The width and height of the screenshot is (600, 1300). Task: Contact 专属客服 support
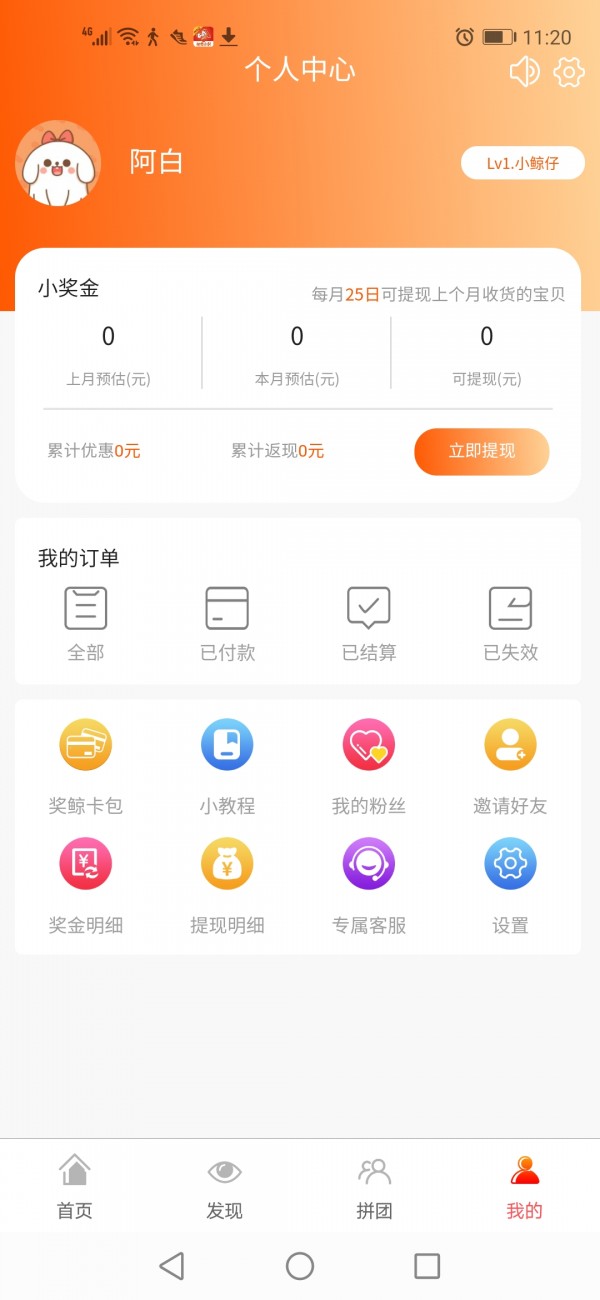coord(369,884)
